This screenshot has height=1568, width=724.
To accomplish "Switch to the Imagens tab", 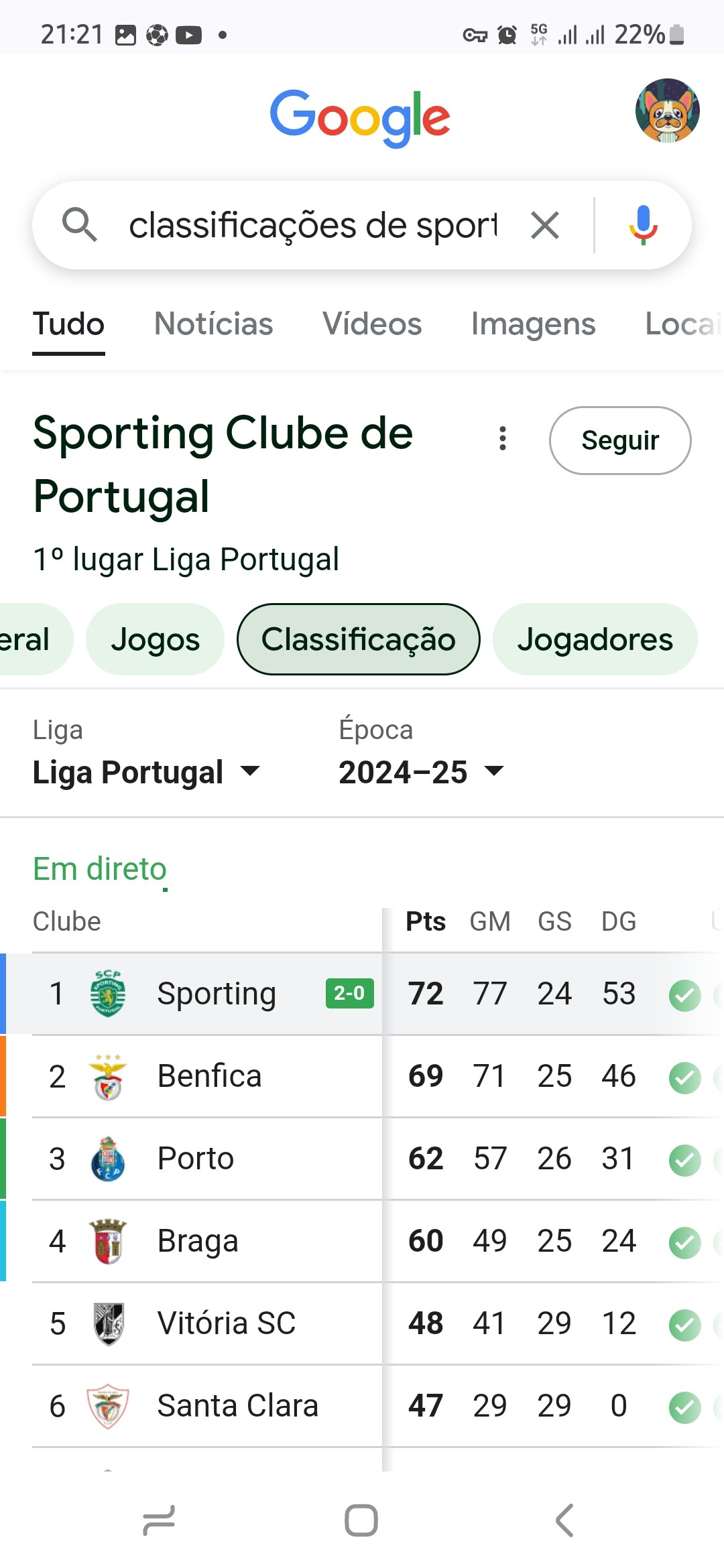I will click(533, 324).
